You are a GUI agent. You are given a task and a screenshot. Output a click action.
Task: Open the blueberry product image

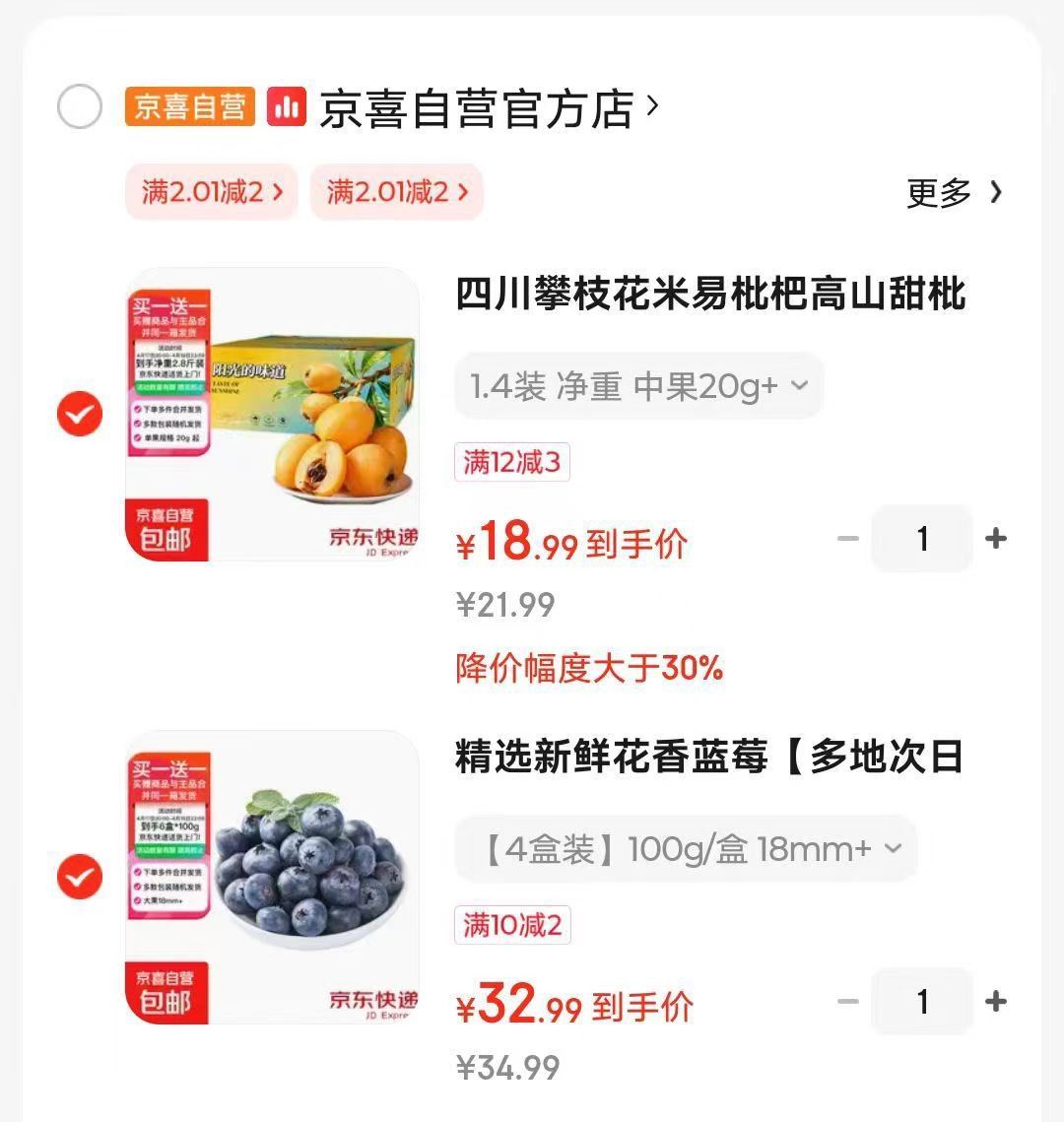(272, 877)
